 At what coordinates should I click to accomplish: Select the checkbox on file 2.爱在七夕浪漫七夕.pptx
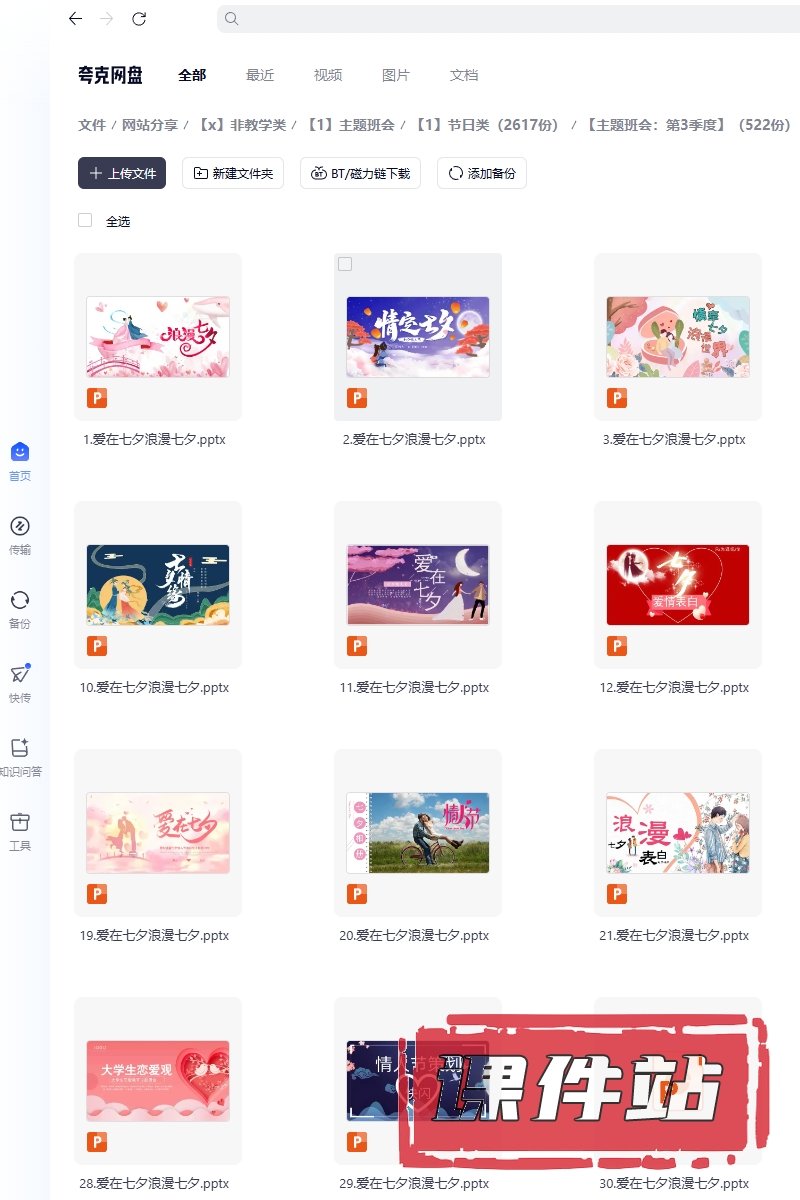(345, 264)
